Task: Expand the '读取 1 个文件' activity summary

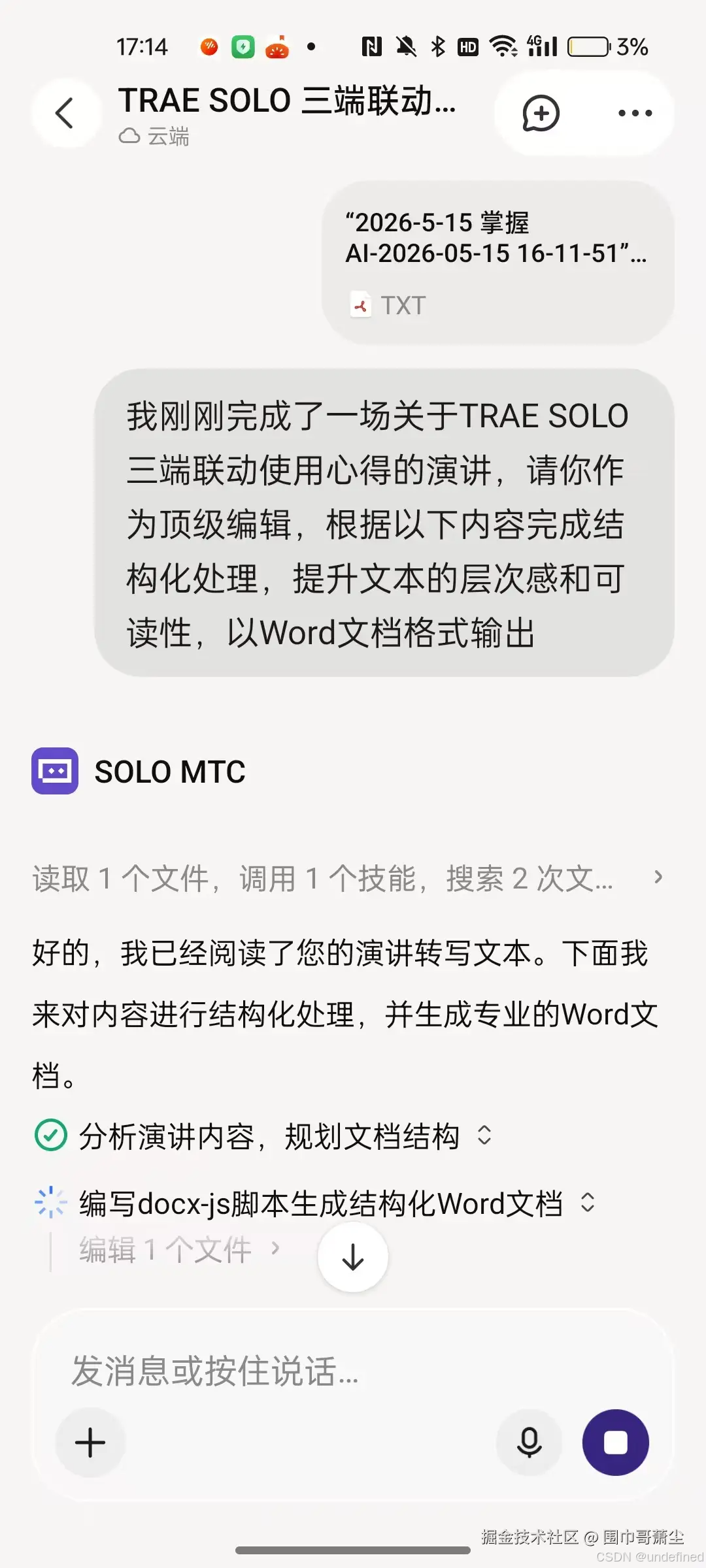Action: pos(348,878)
